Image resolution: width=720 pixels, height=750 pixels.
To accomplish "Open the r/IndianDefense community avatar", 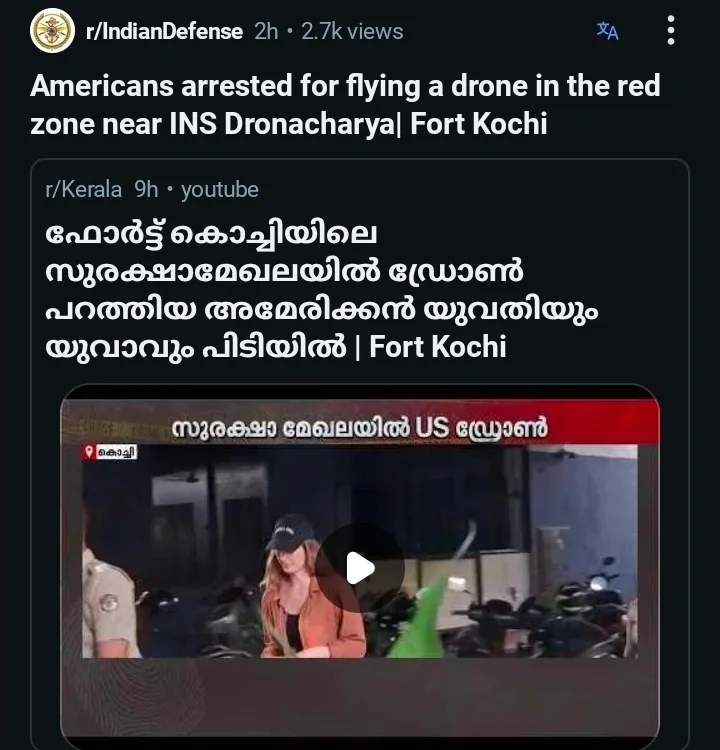I will pyautogui.click(x=52, y=31).
